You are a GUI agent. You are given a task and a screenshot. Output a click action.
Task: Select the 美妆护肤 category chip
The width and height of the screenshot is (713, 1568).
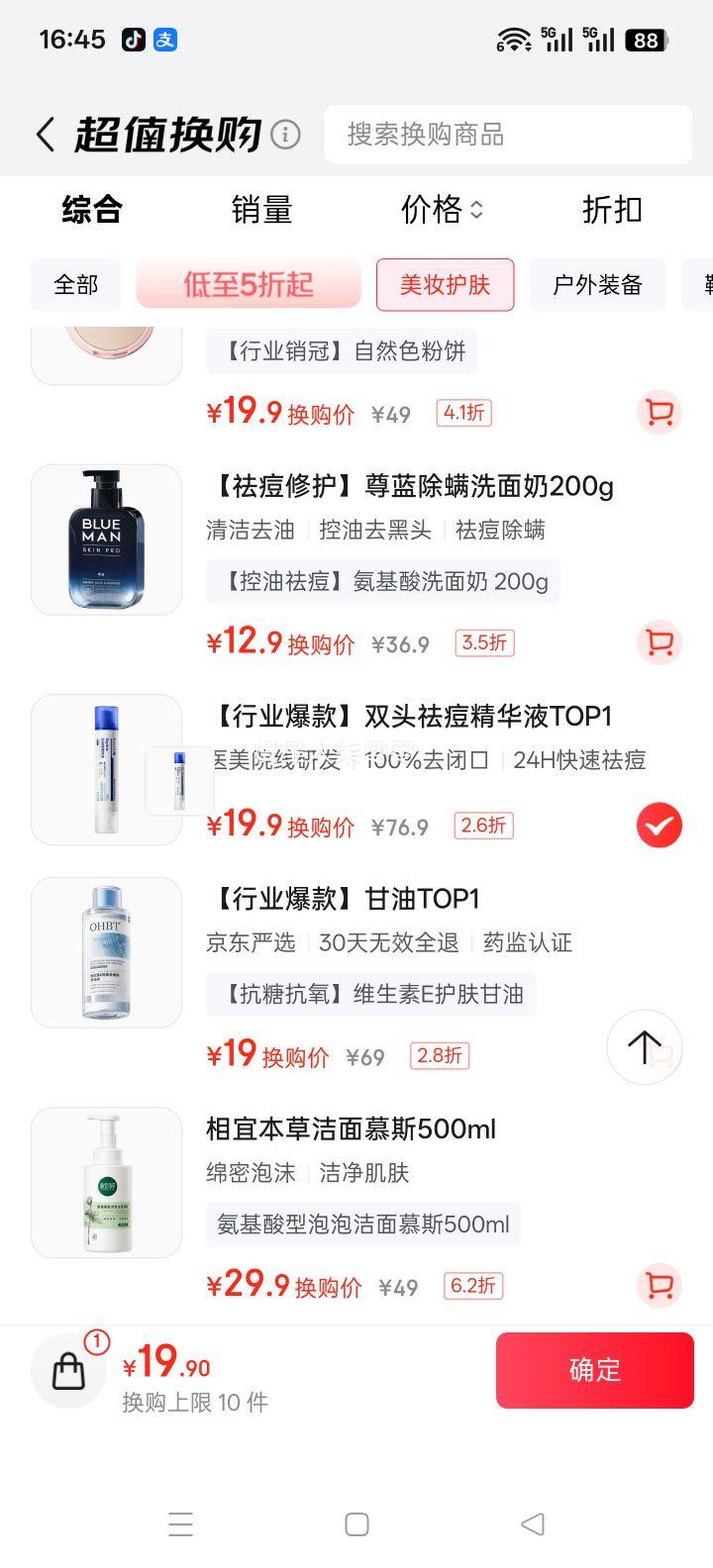click(x=445, y=285)
